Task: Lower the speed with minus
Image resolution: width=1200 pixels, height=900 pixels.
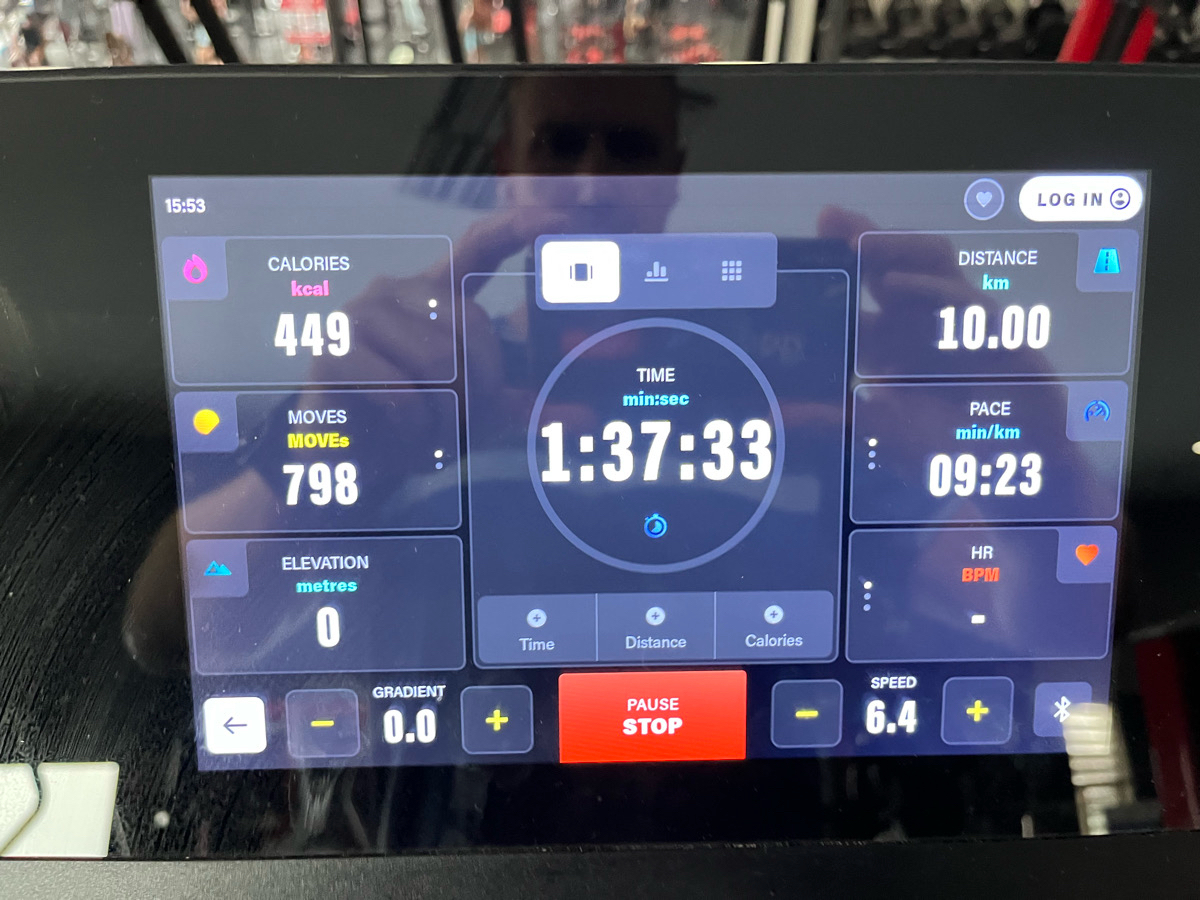Action: pos(806,714)
